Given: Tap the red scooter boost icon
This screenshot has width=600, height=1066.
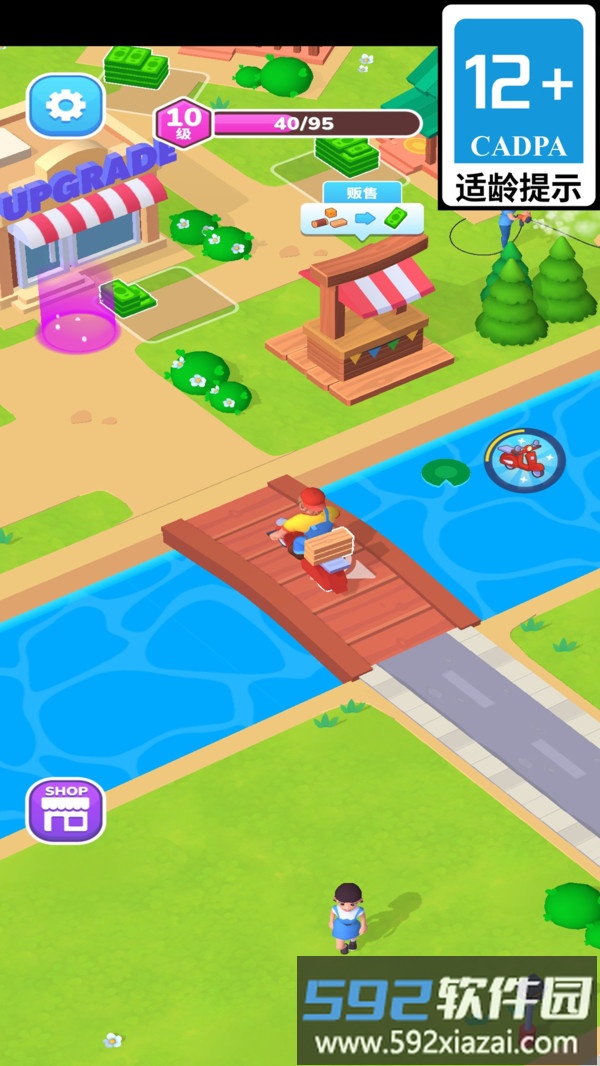Looking at the screenshot, I should point(524,460).
